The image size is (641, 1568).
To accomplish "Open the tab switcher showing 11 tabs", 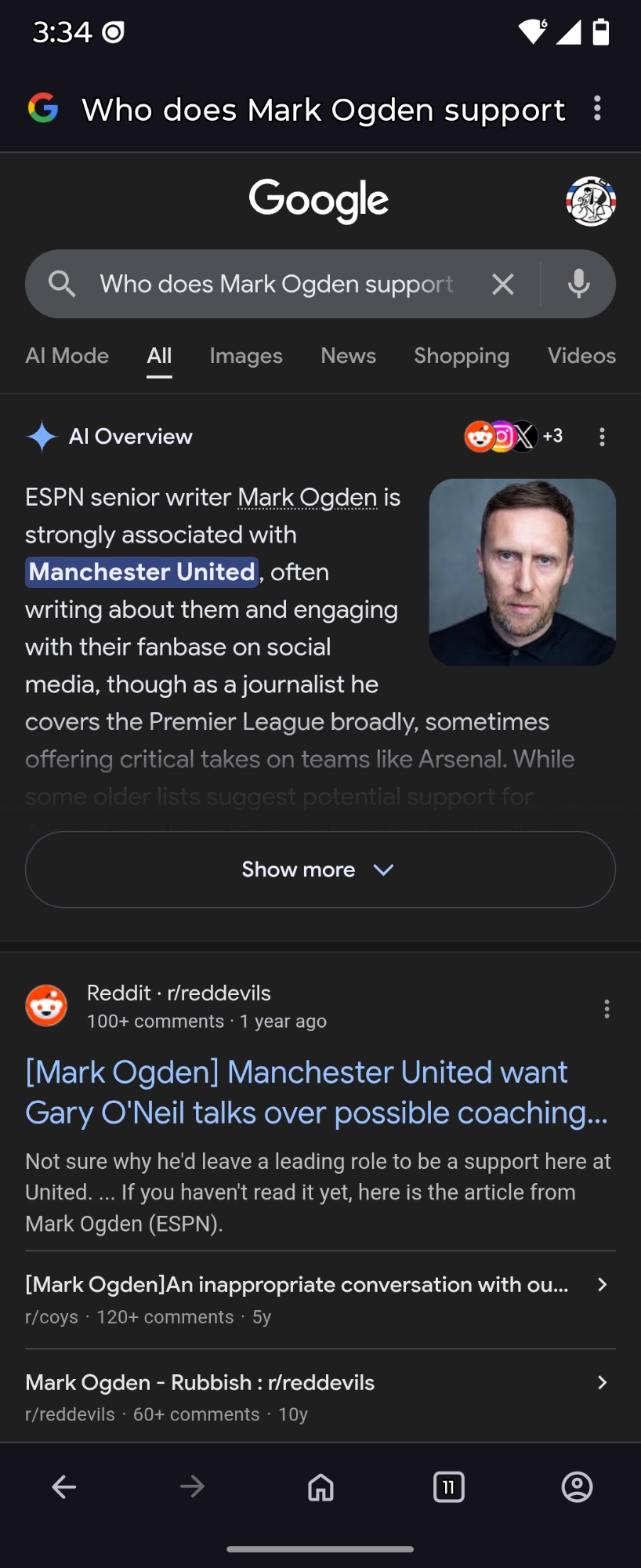I will coord(448,1486).
